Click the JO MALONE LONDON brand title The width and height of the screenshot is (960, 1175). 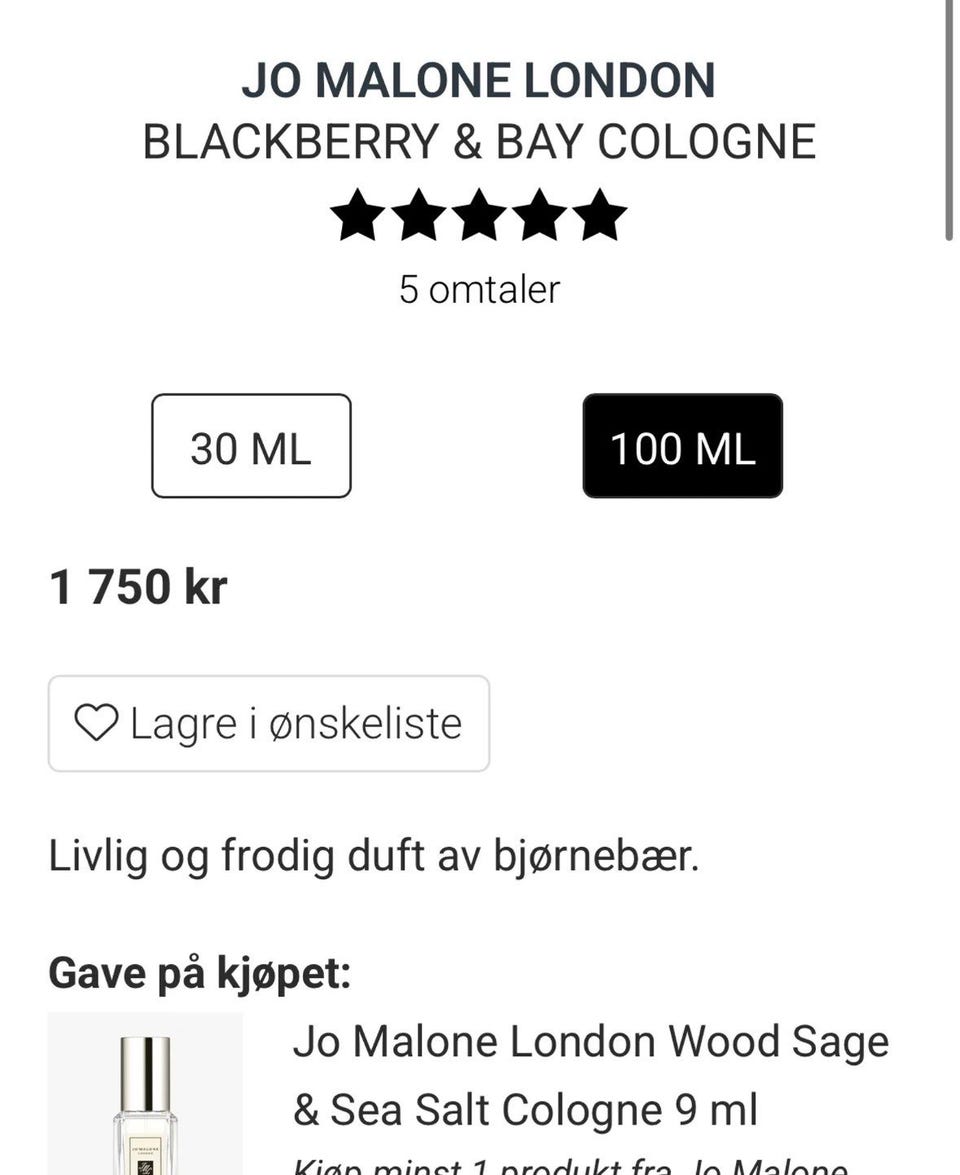[479, 80]
